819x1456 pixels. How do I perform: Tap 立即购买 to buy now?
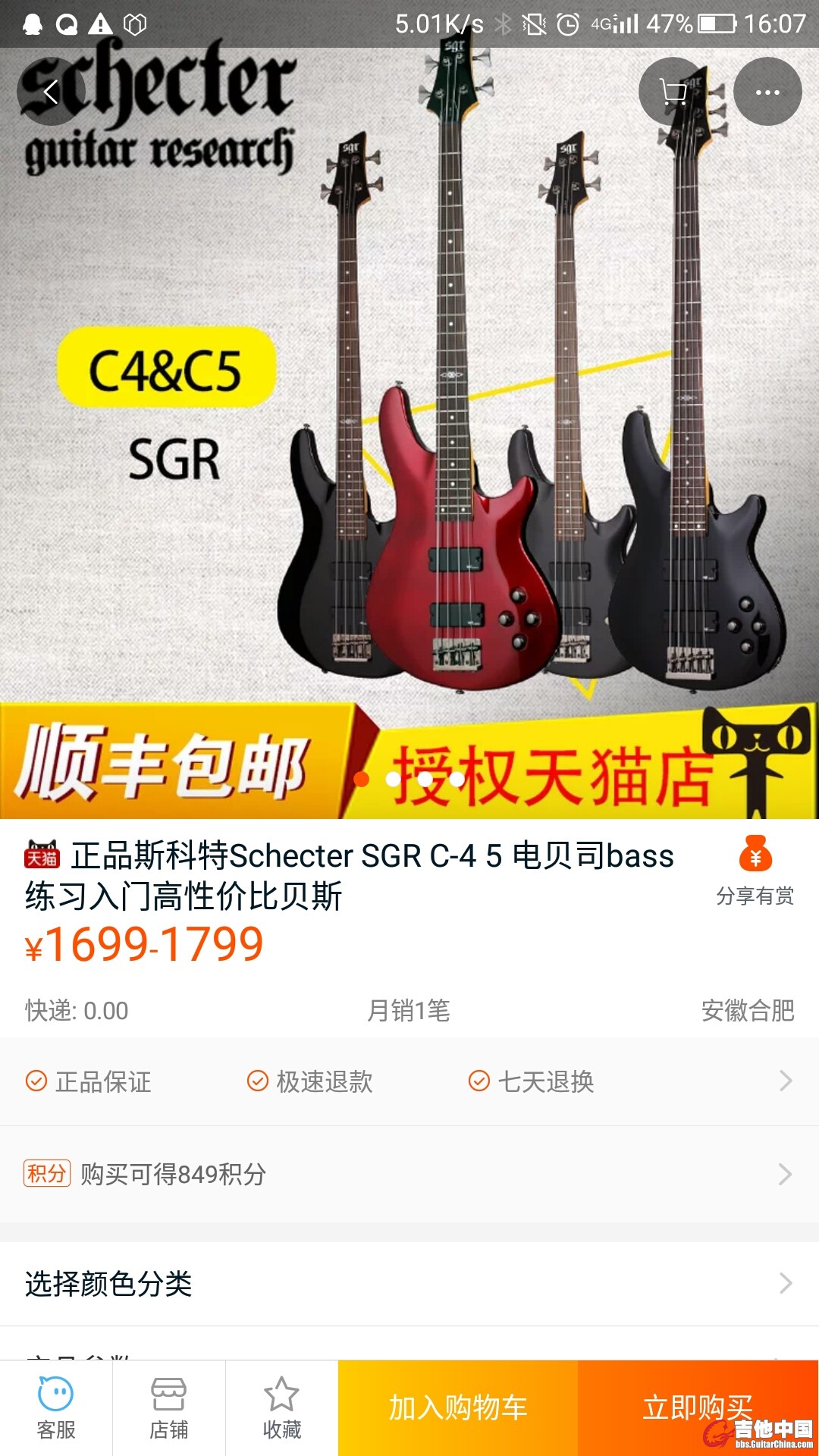698,1407
